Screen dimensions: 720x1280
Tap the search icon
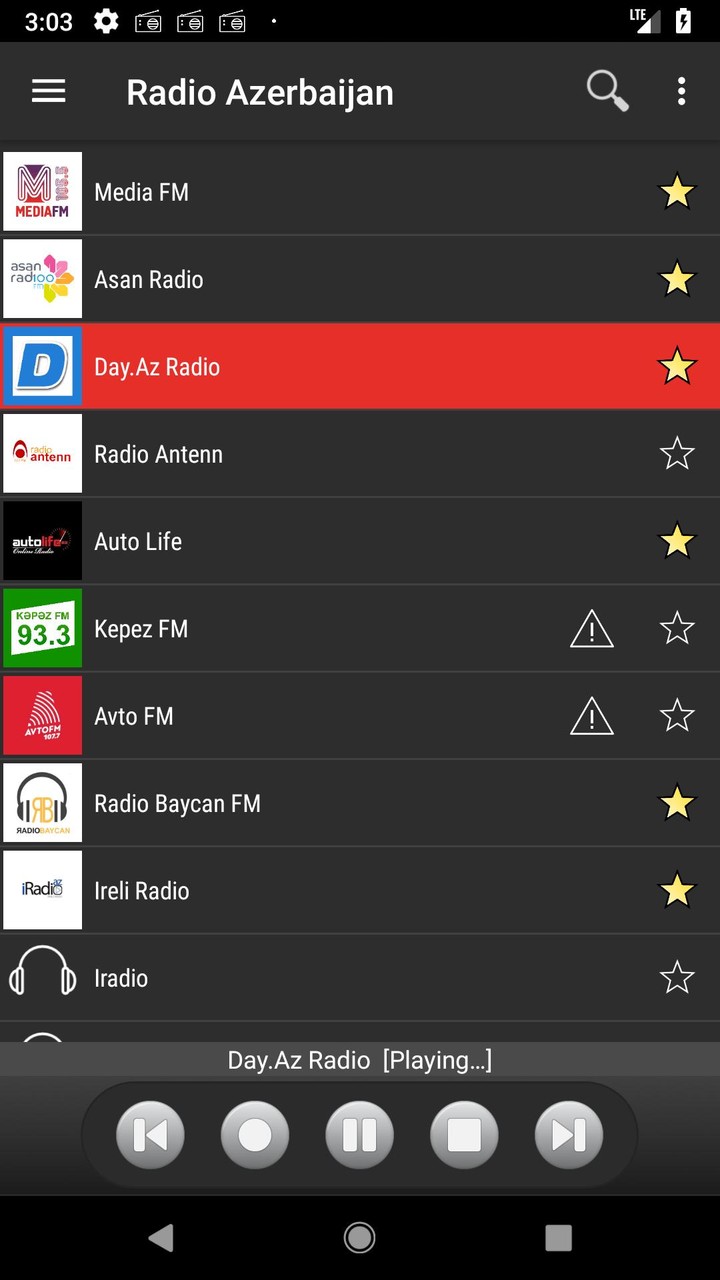tap(606, 91)
